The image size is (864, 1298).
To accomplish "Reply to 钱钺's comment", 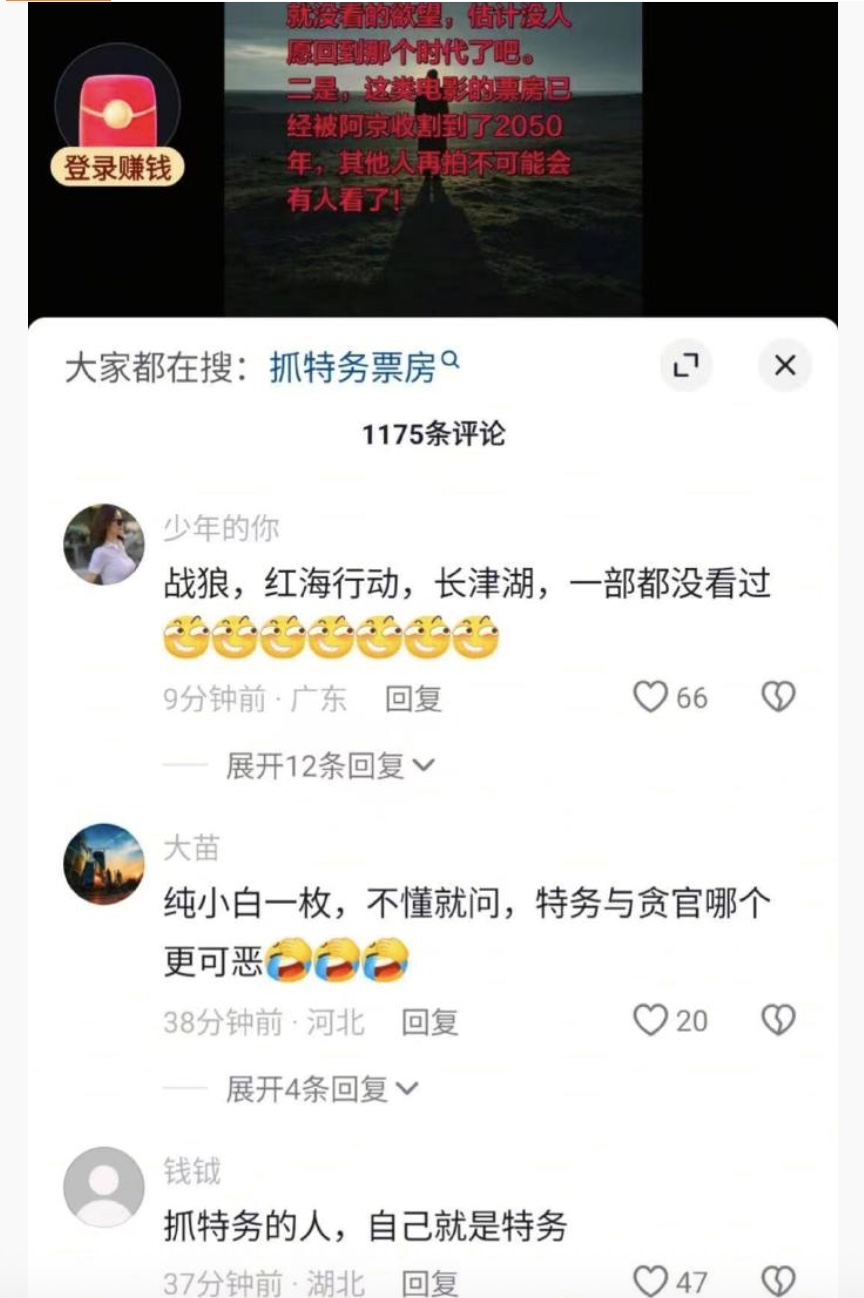I will [x=429, y=1283].
